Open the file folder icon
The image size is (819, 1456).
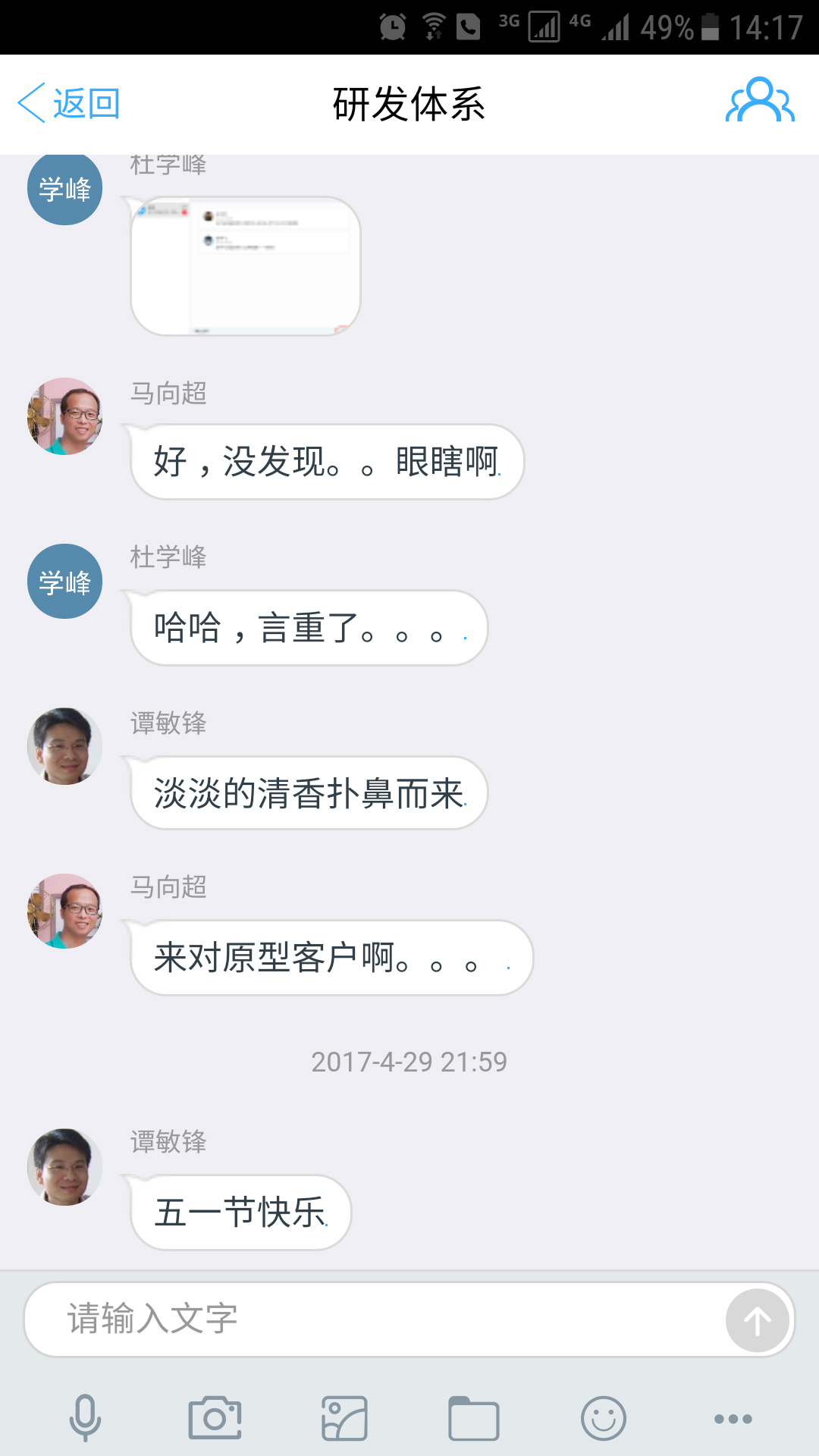point(473,1418)
